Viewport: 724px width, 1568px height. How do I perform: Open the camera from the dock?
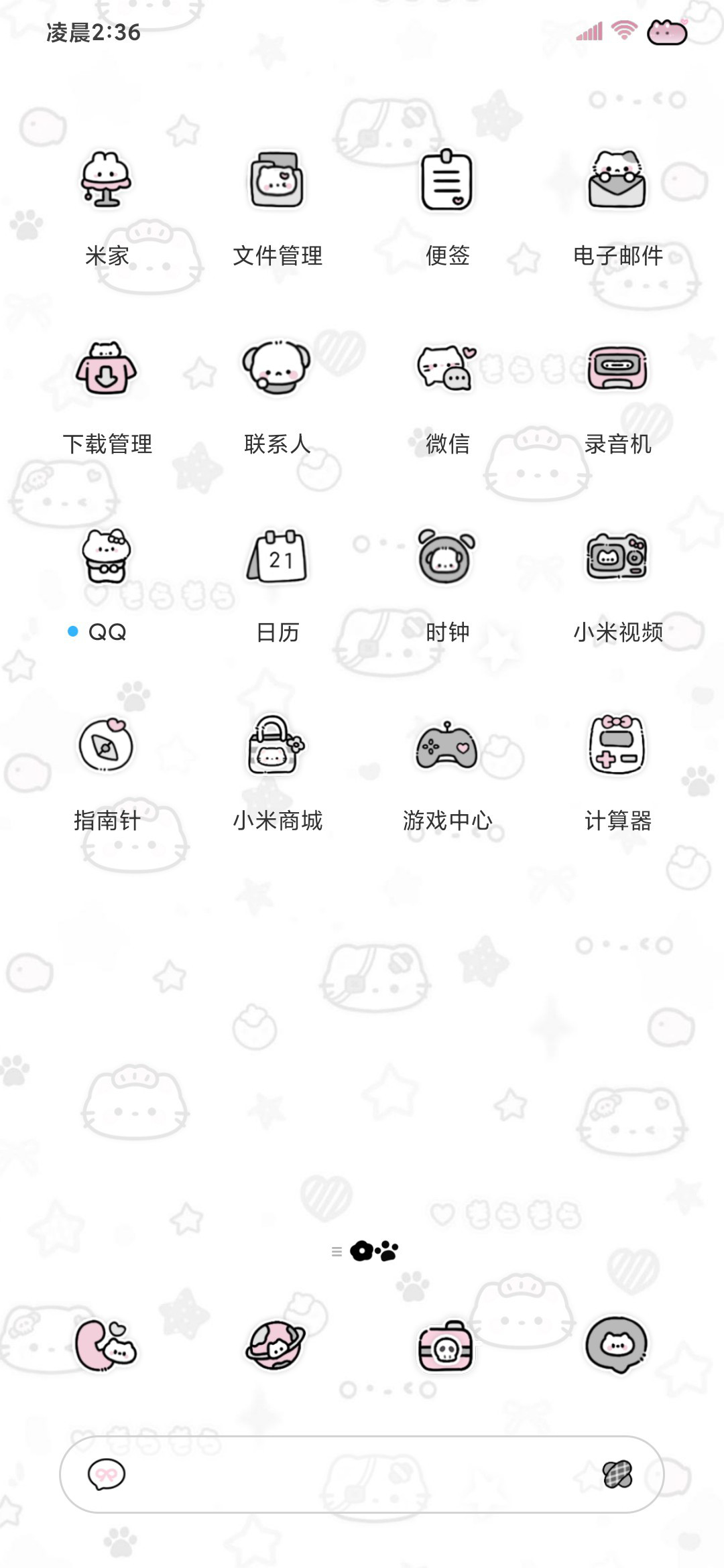click(x=446, y=1346)
